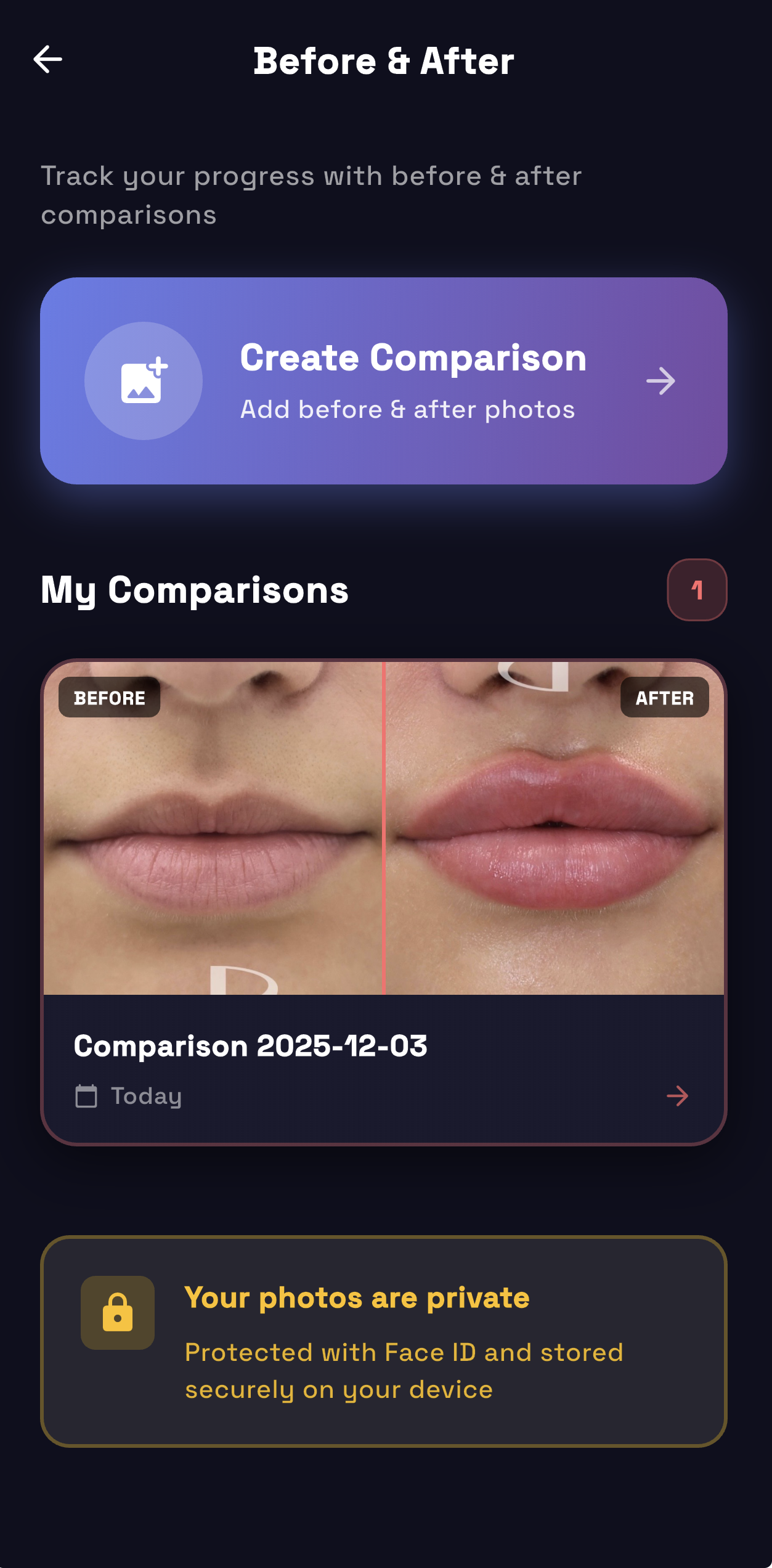Go back from Before & After

(x=47, y=60)
